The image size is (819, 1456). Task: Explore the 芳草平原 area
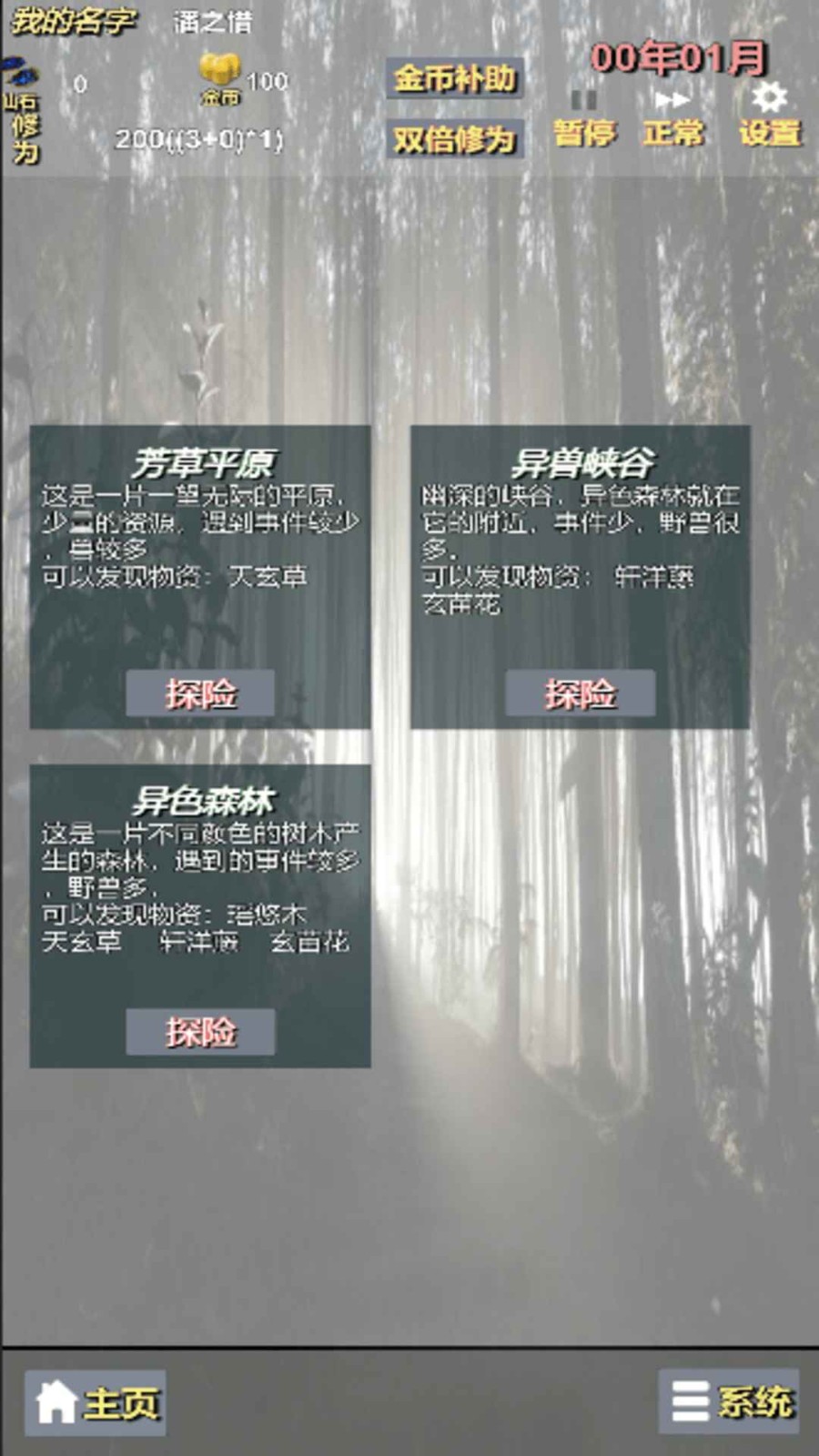(200, 694)
